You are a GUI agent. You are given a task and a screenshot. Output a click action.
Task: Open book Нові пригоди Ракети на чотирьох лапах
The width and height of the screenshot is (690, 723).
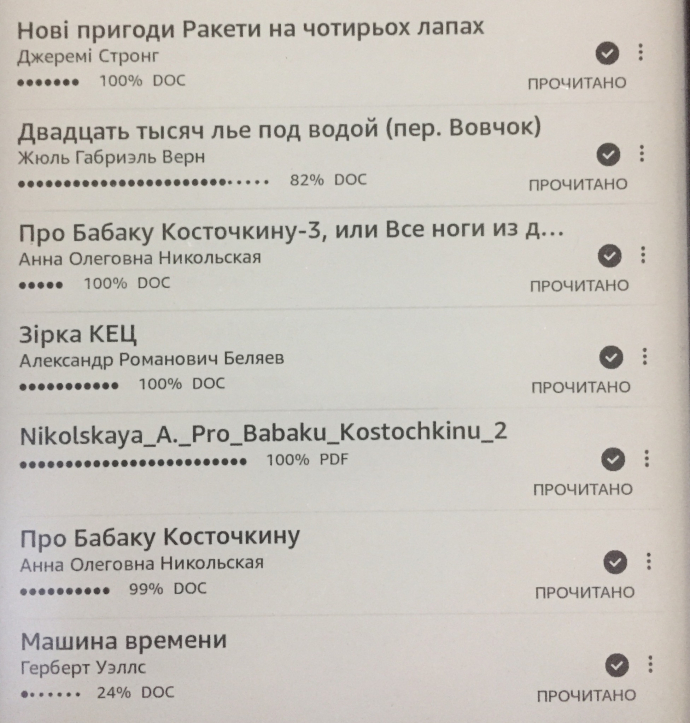(250, 28)
